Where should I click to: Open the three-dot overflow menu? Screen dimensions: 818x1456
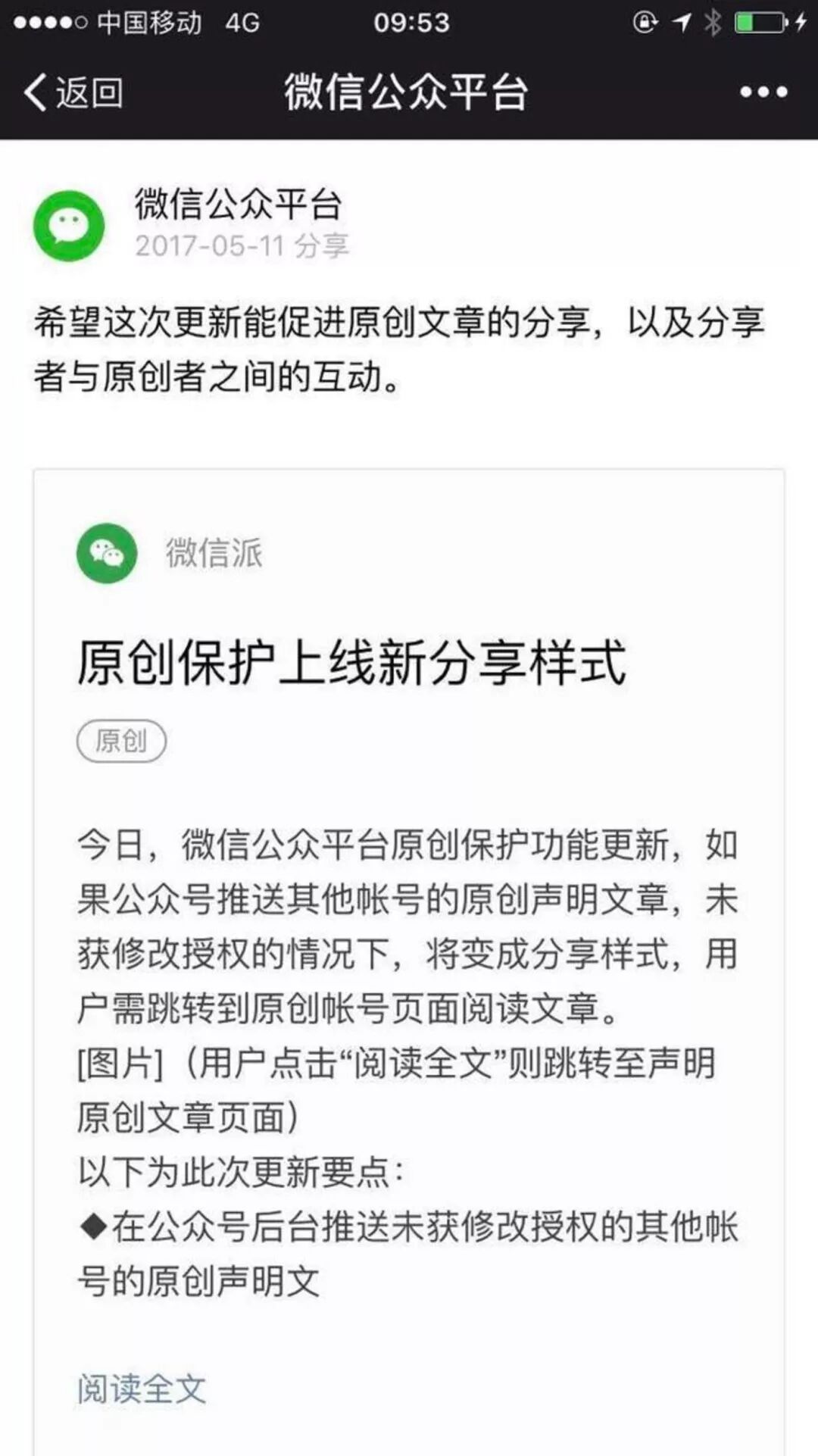coord(763,92)
